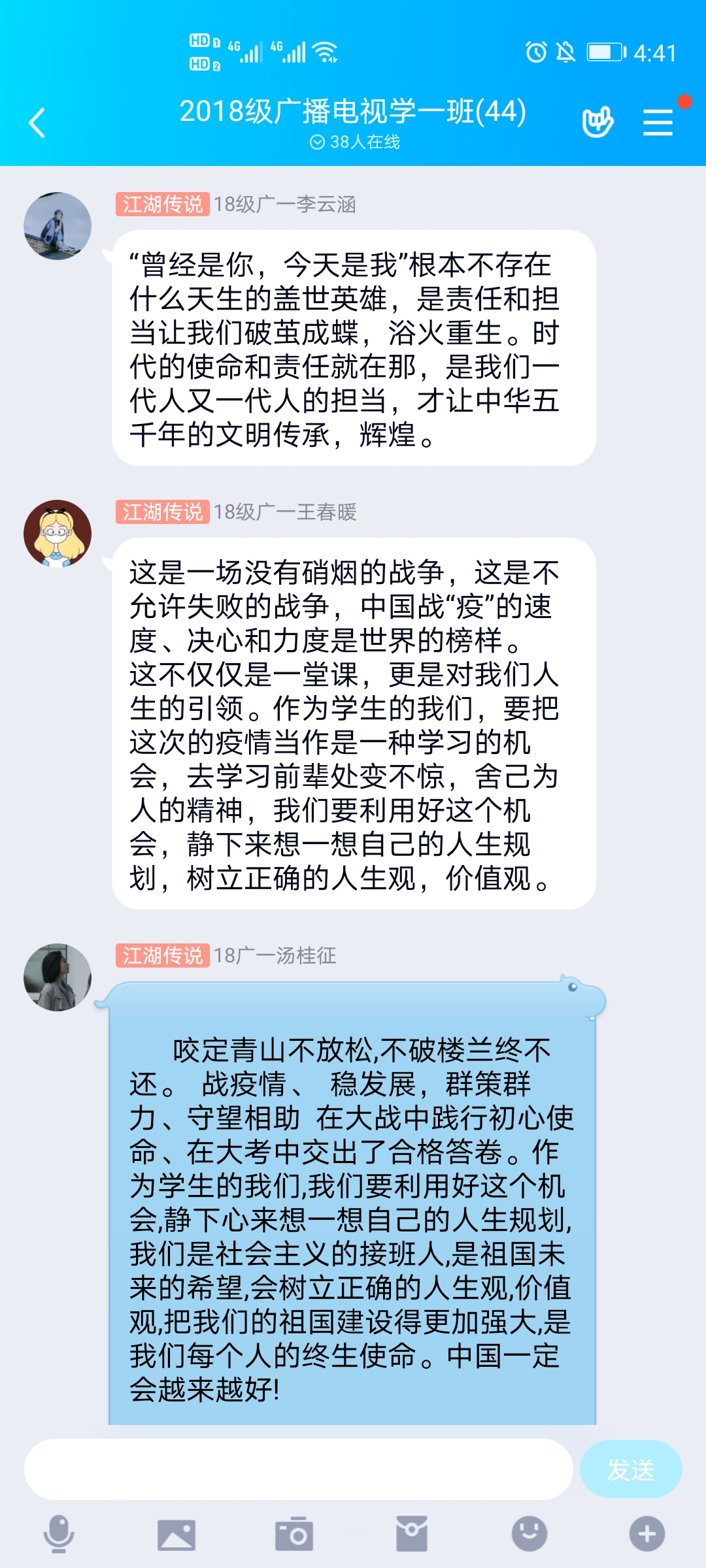The height and width of the screenshot is (1568, 706).
Task: Go back from the group chat
Action: point(37,123)
